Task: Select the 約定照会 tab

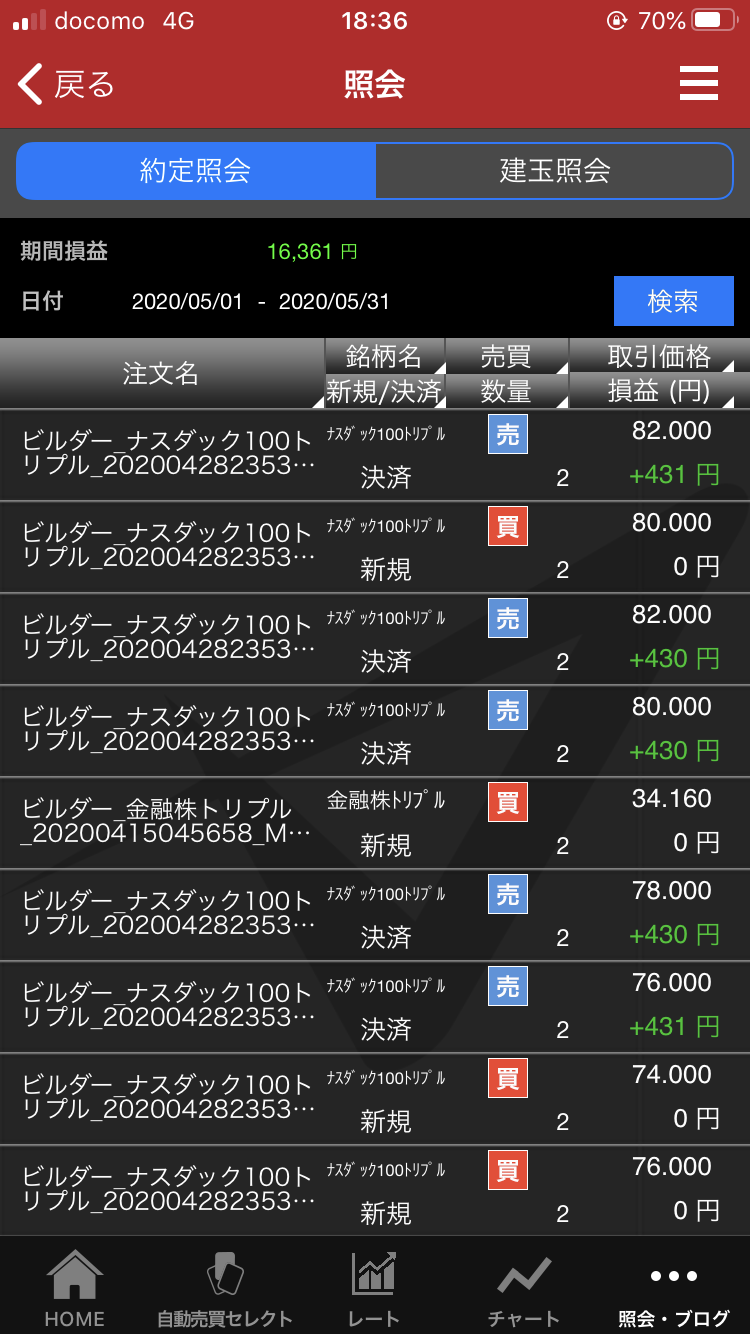Action: tap(196, 171)
